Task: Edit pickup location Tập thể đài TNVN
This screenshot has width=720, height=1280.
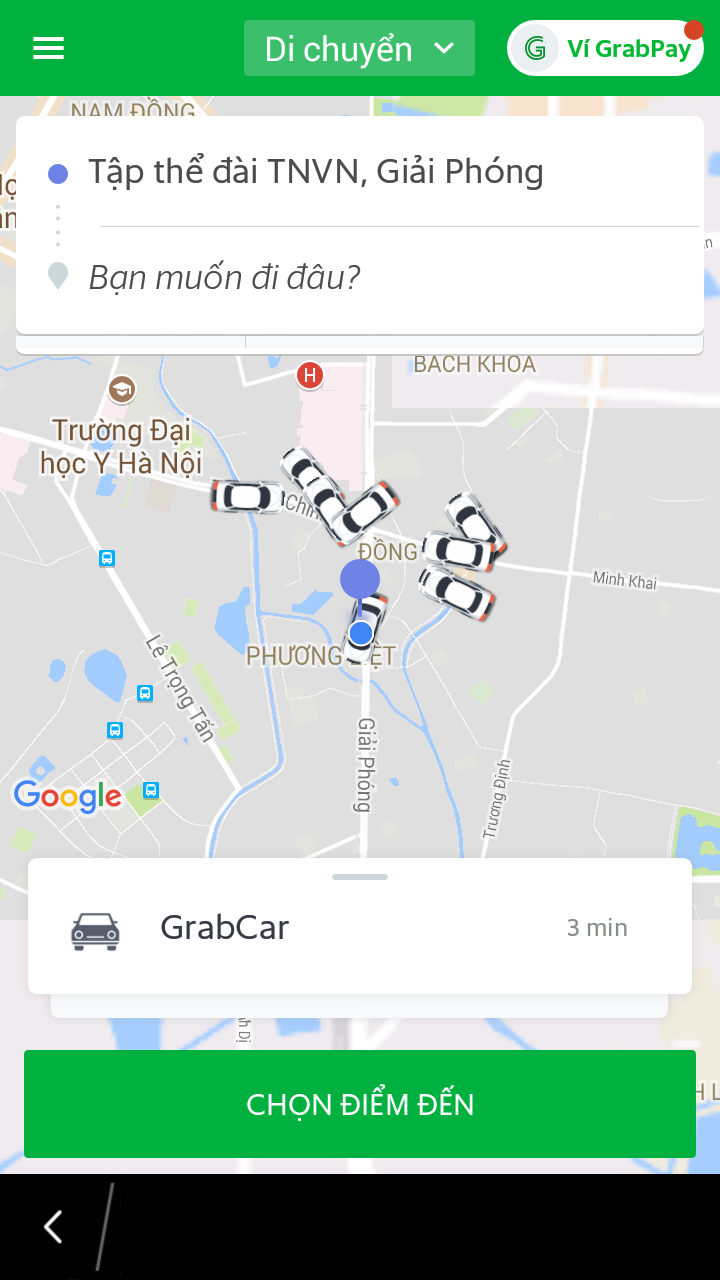Action: point(316,172)
